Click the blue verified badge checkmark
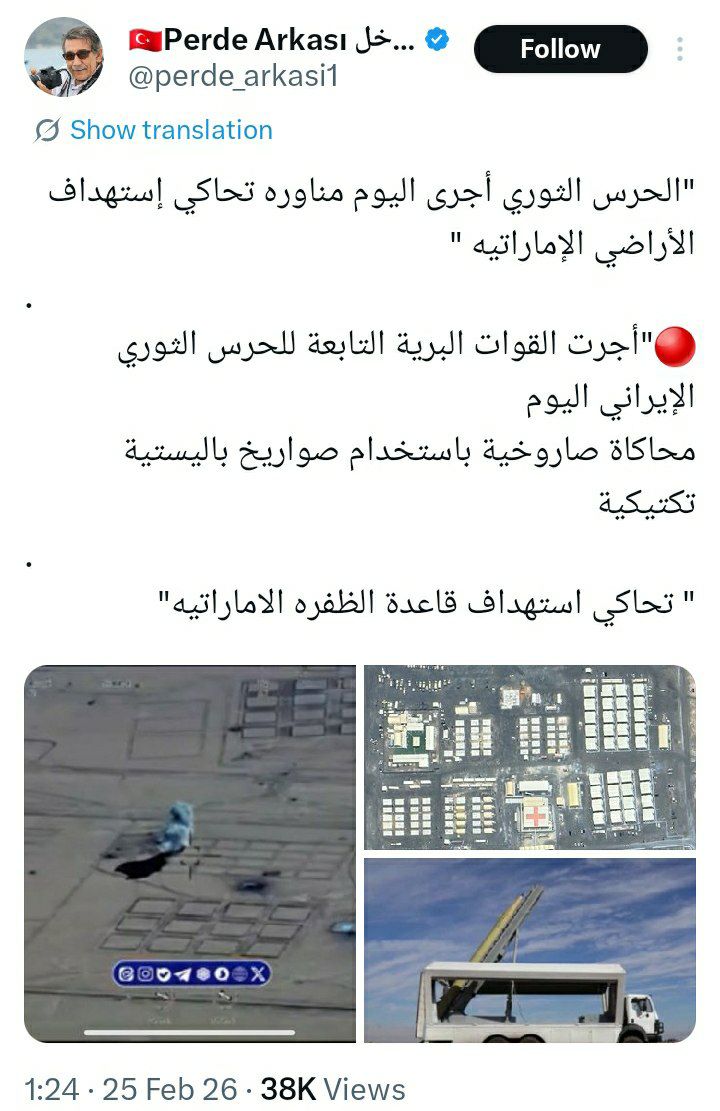Image resolution: width=720 pixels, height=1111 pixels. [437, 40]
